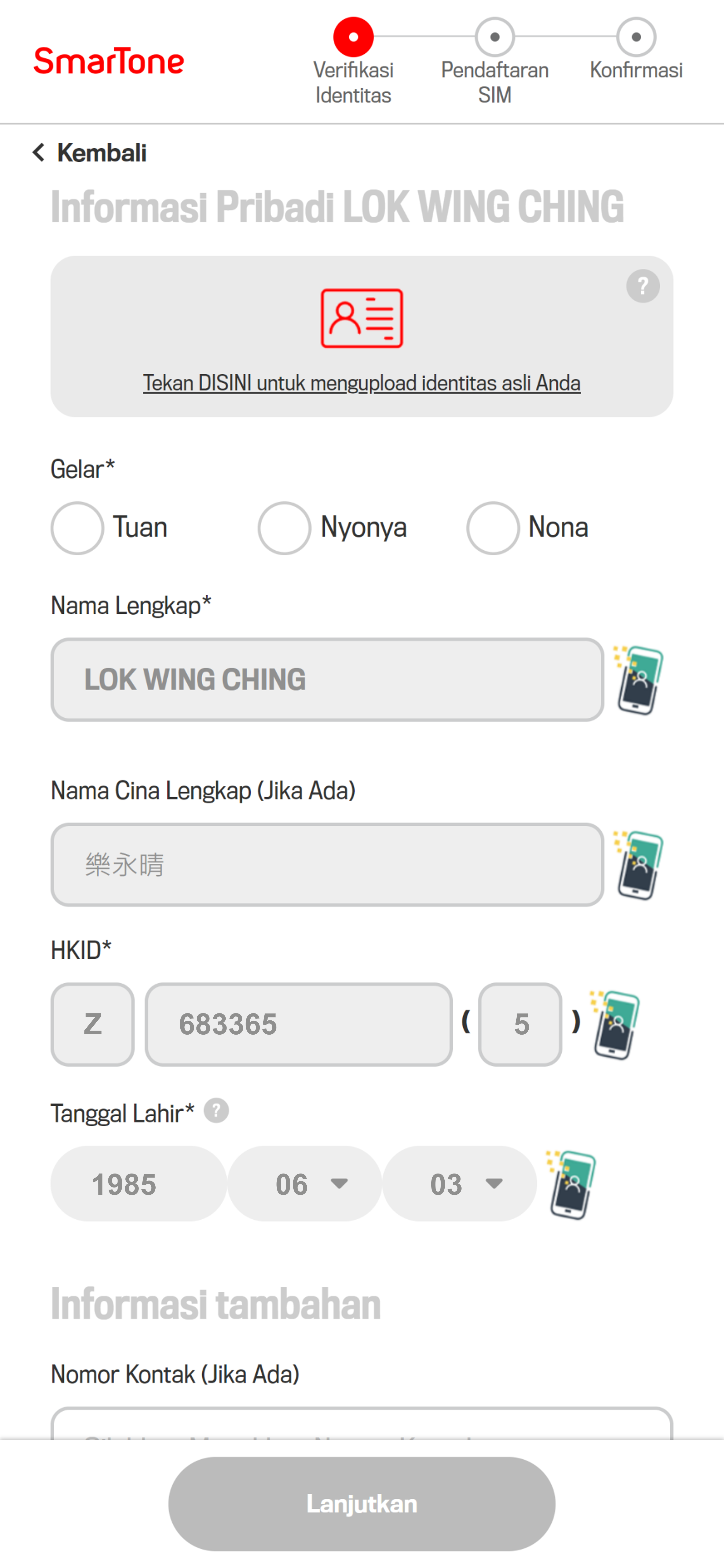Select the Tuan title option

[77, 528]
